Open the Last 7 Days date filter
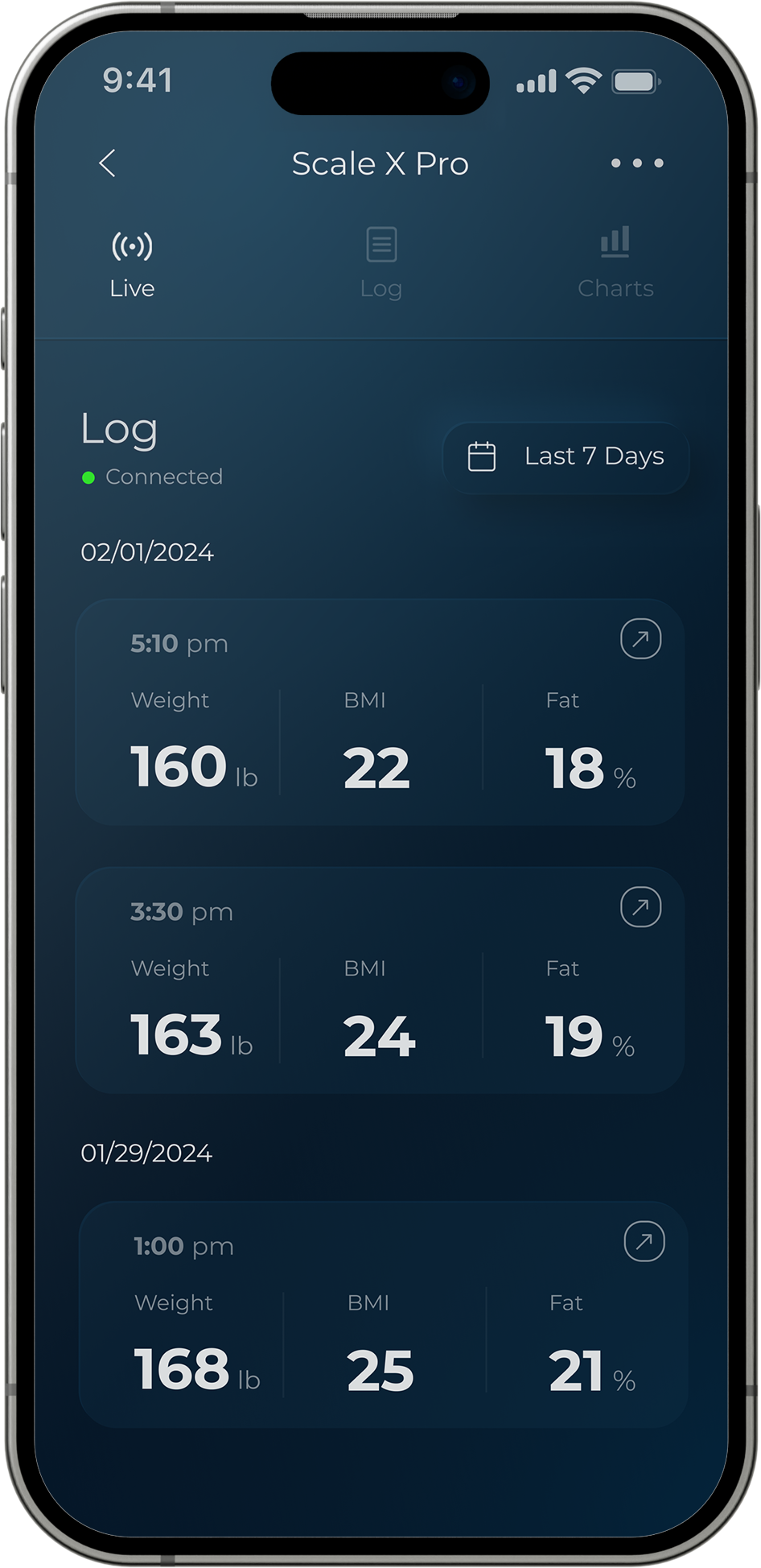 tap(566, 456)
